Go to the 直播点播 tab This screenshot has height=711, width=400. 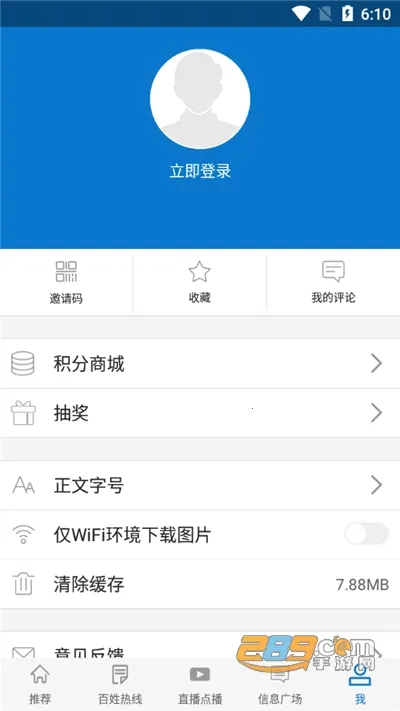pos(200,685)
